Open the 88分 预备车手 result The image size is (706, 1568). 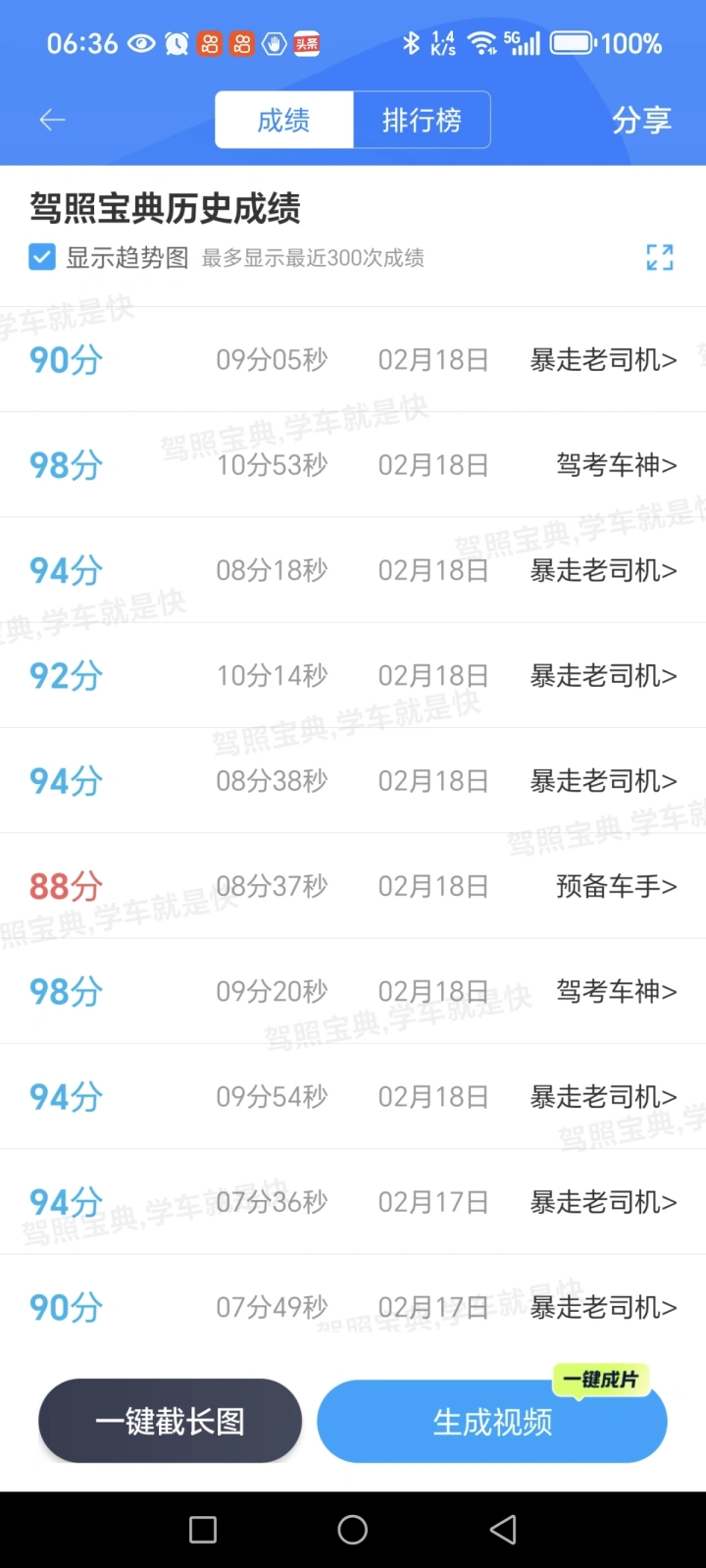pos(353,885)
